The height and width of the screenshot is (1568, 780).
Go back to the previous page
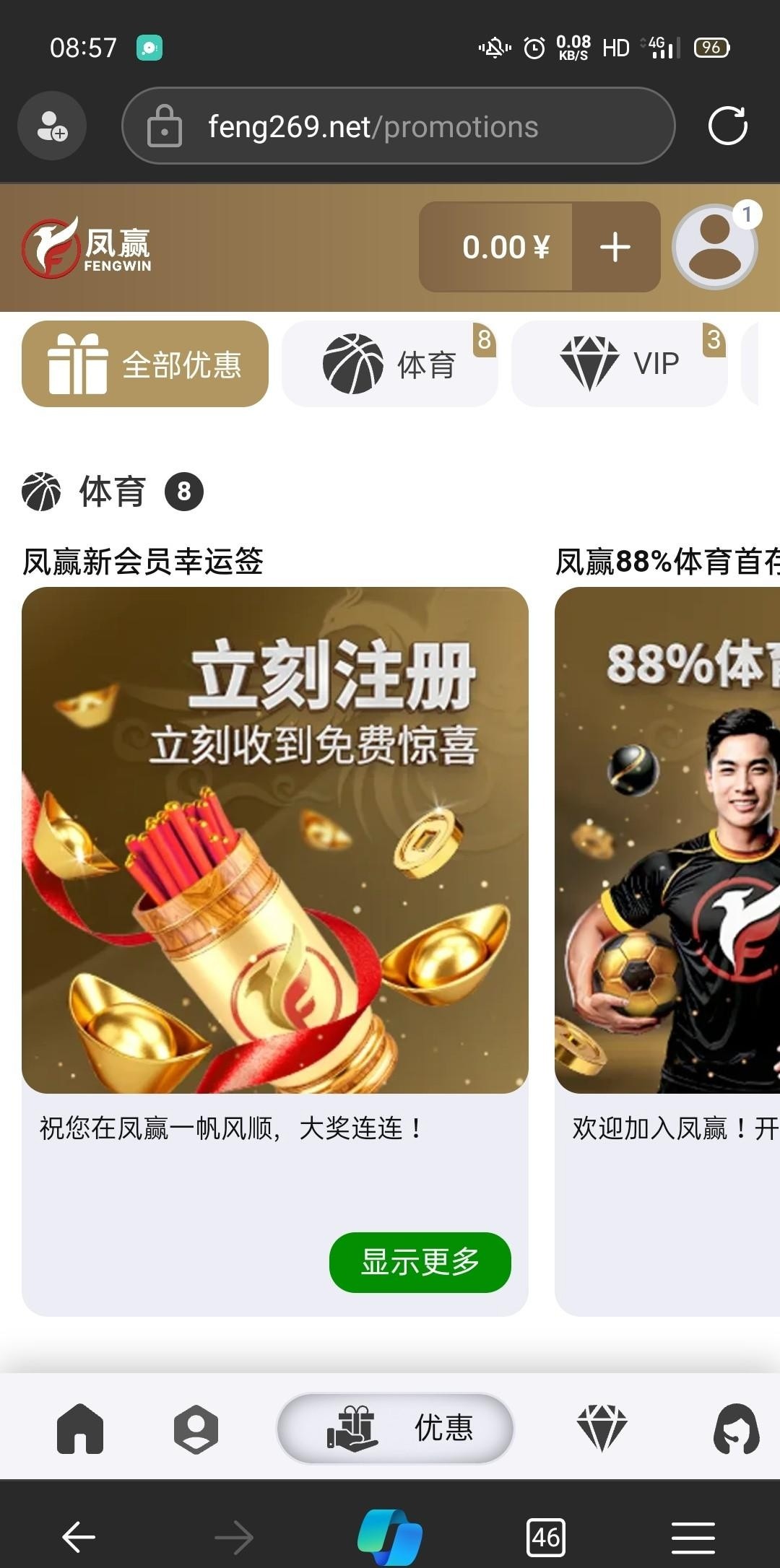(x=79, y=1537)
